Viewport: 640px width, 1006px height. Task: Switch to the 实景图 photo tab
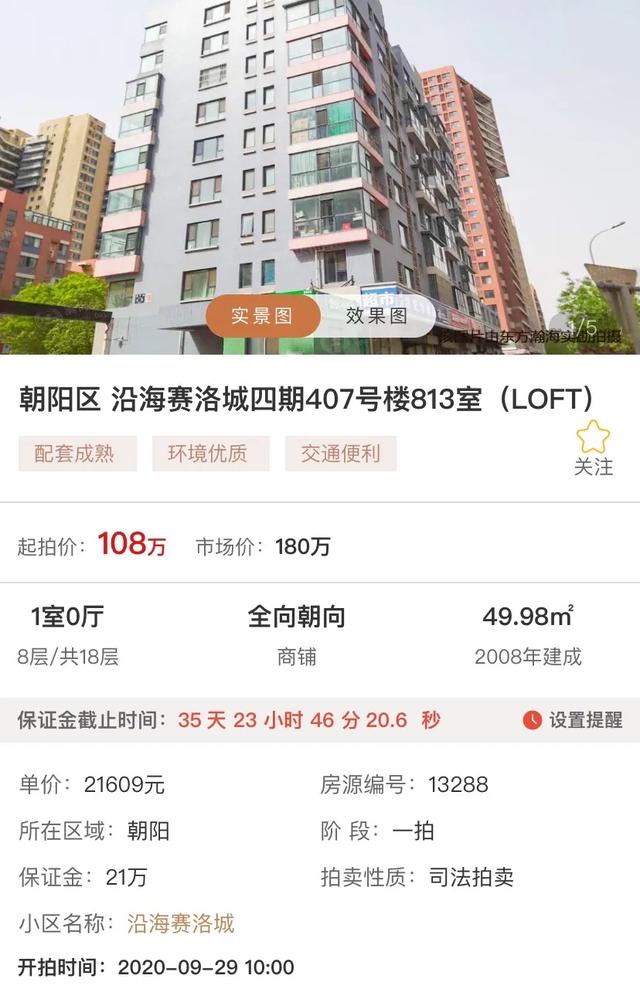tap(262, 316)
